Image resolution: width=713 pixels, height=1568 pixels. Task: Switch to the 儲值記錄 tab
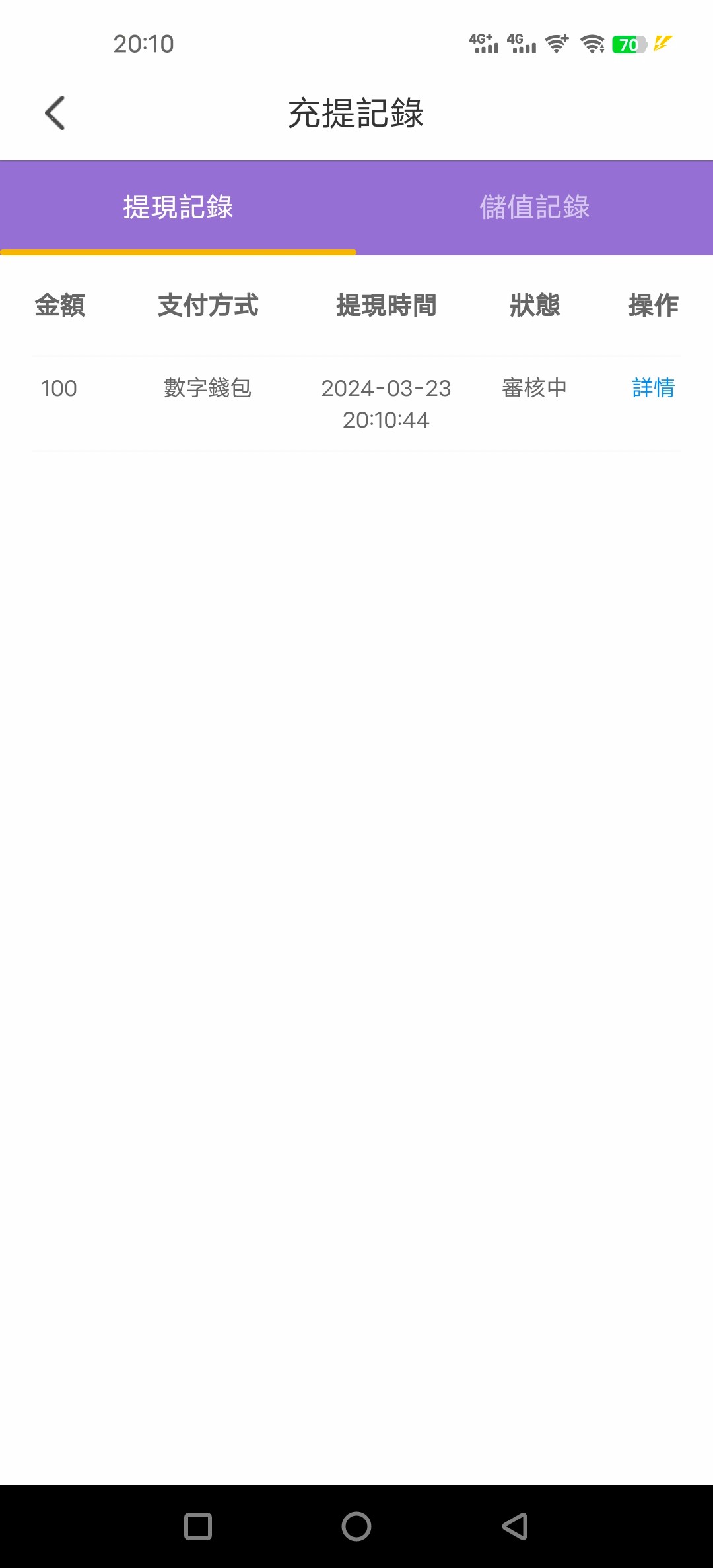click(x=534, y=207)
